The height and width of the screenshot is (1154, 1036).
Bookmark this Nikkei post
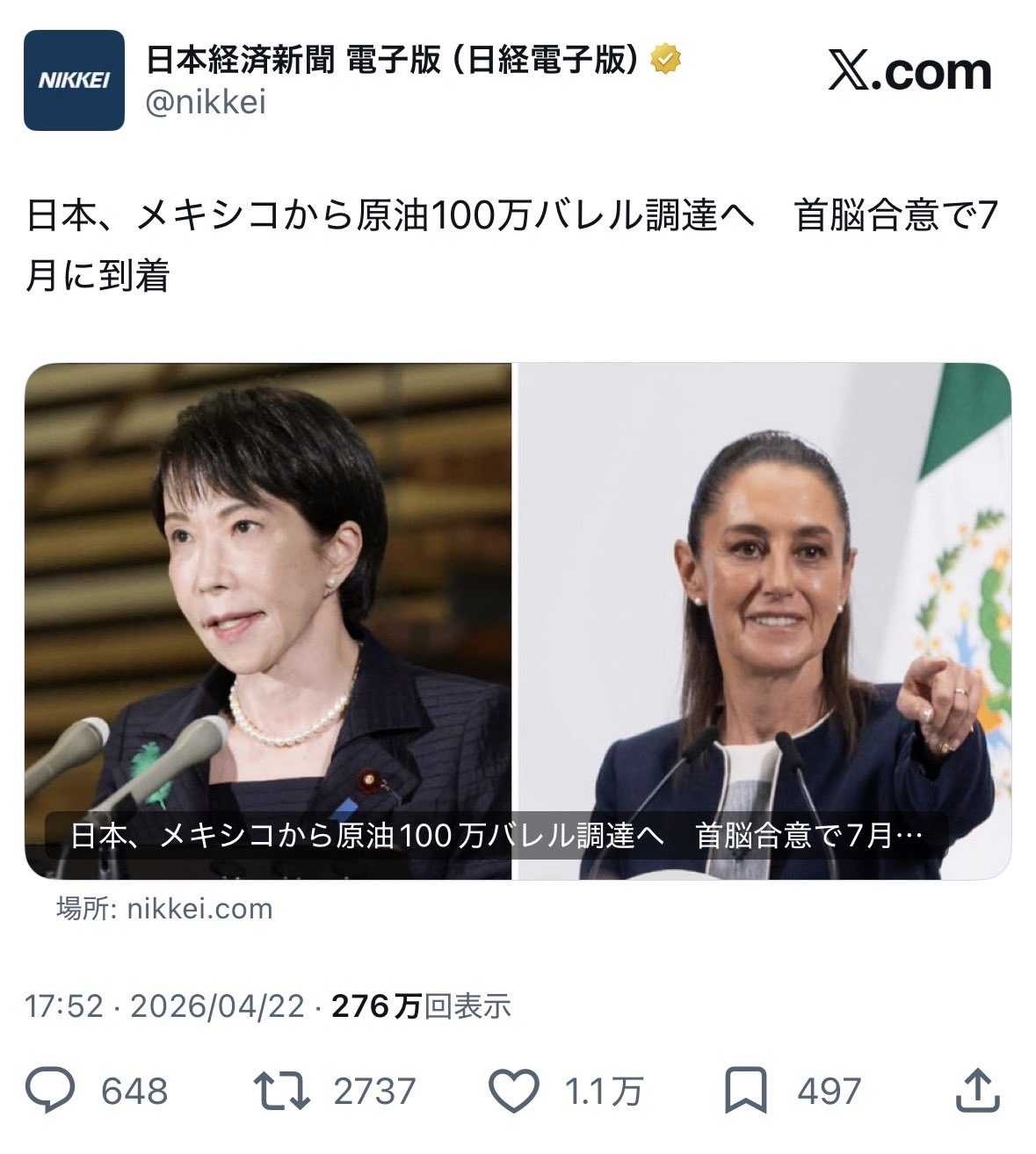pyautogui.click(x=745, y=1091)
